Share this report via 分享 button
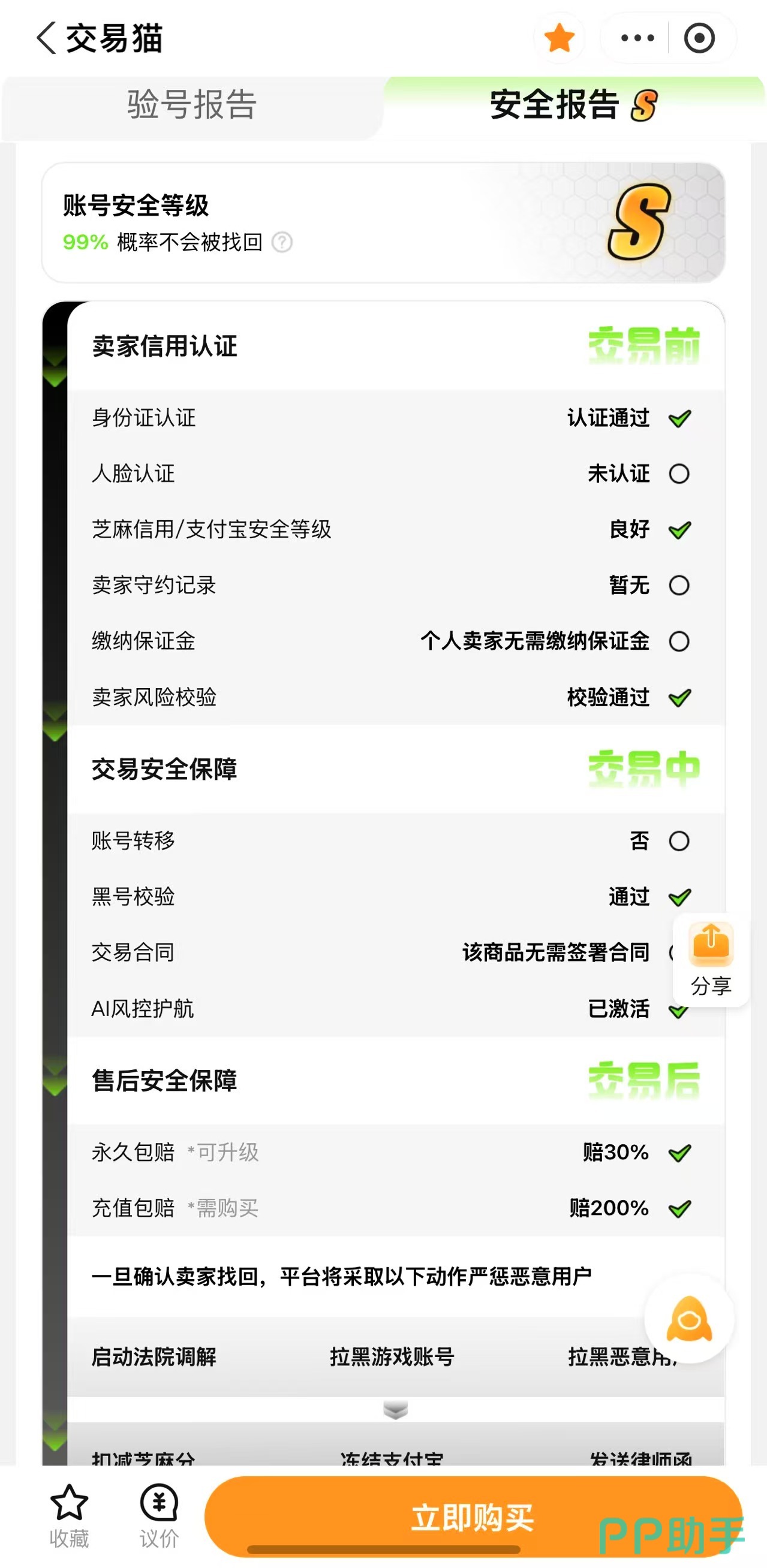The height and width of the screenshot is (1568, 767). (x=711, y=958)
